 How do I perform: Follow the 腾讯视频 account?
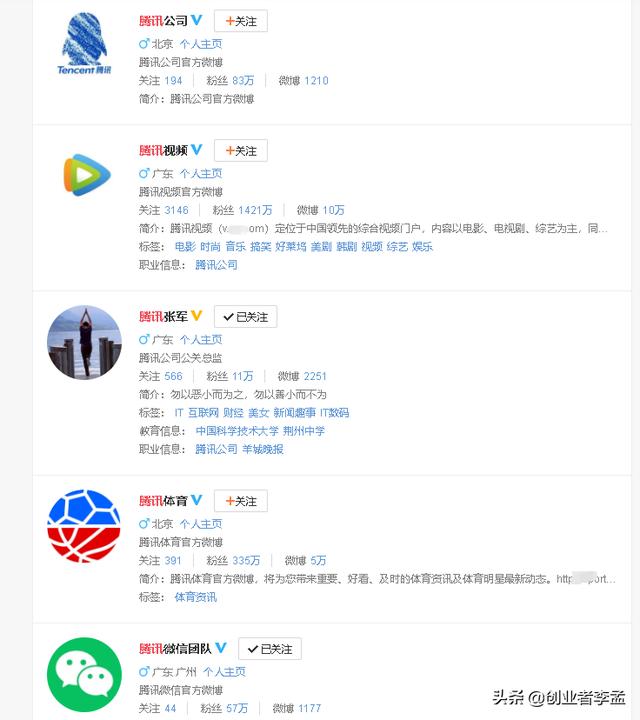[241, 151]
